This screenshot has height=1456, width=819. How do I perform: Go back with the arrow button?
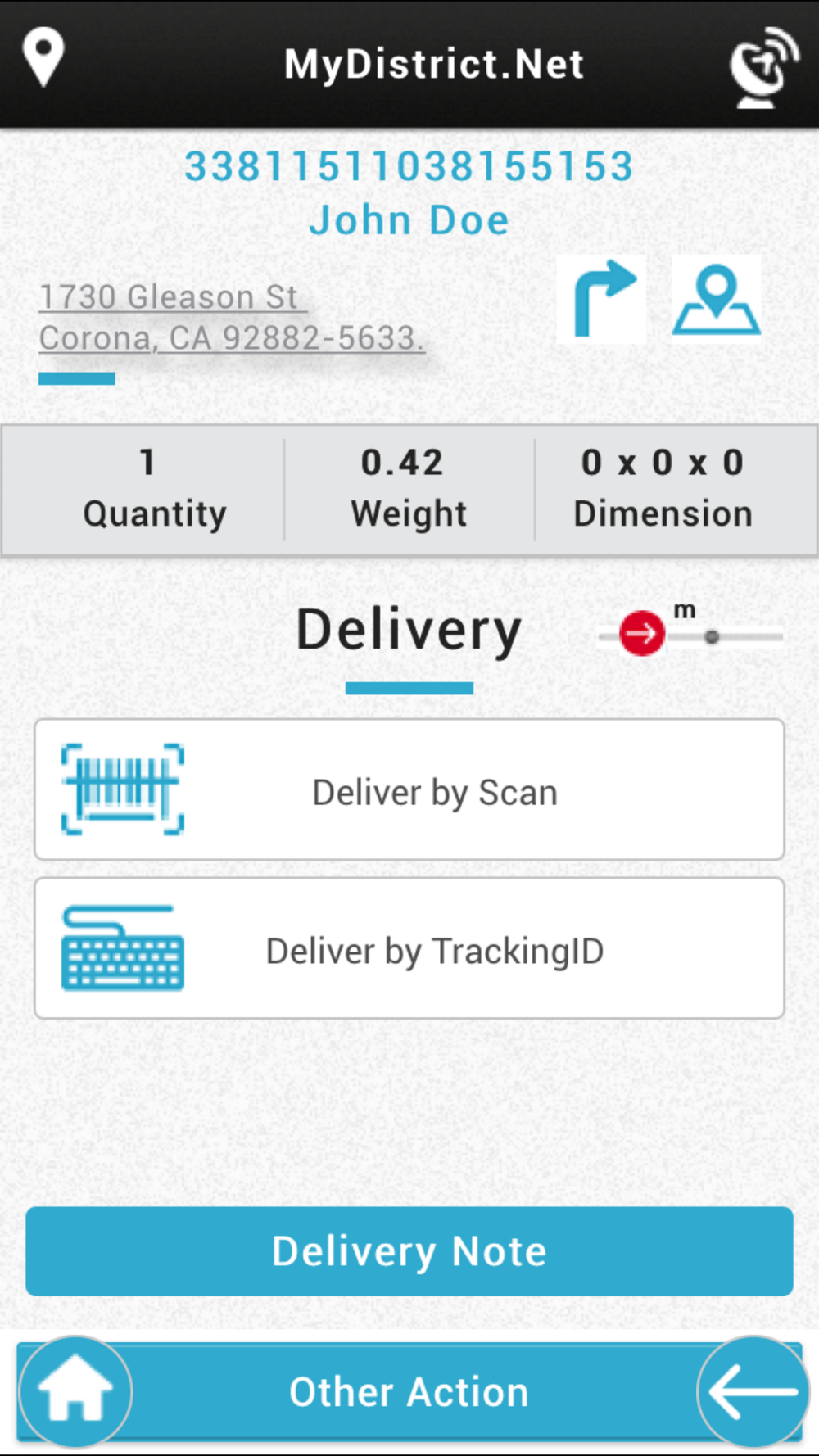pos(753,1392)
